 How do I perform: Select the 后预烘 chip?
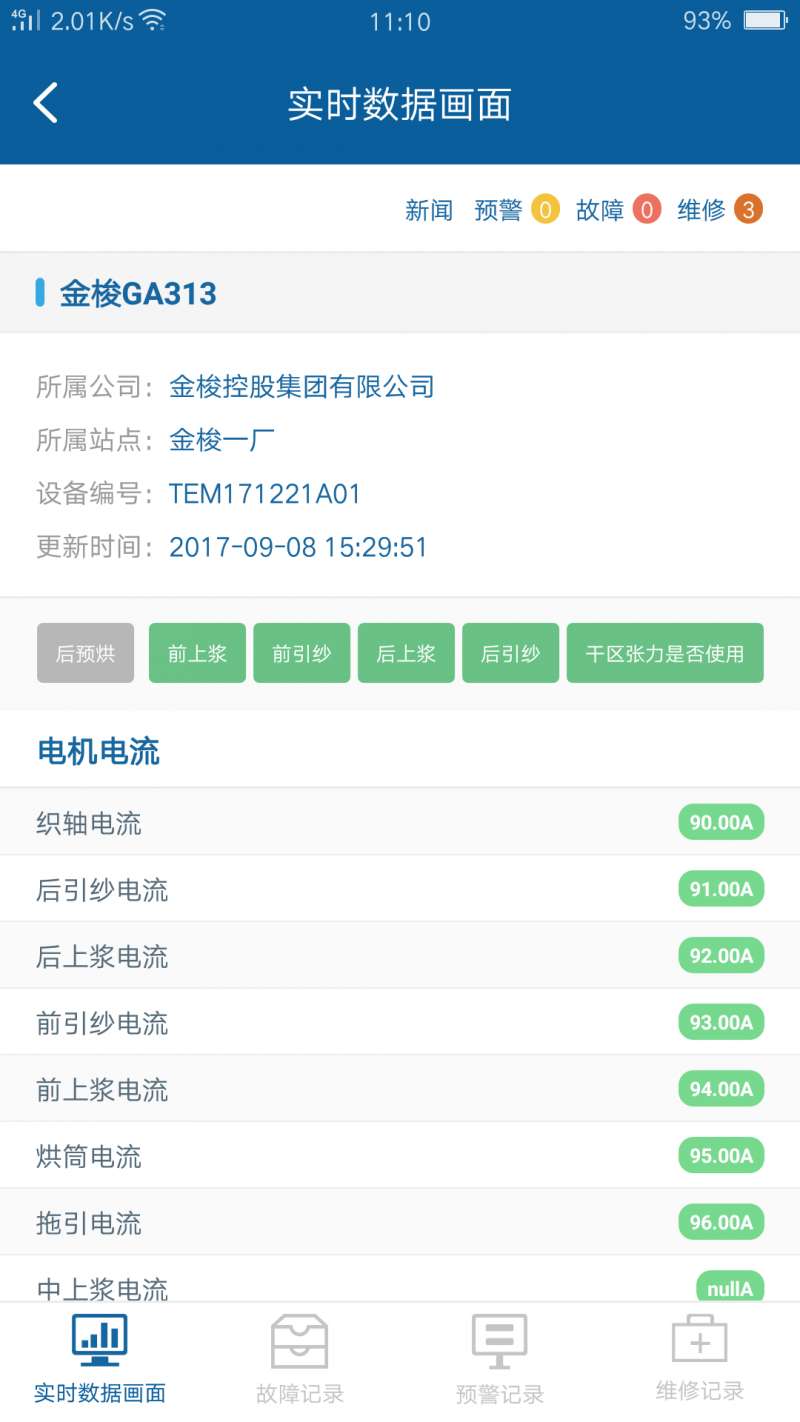(85, 653)
